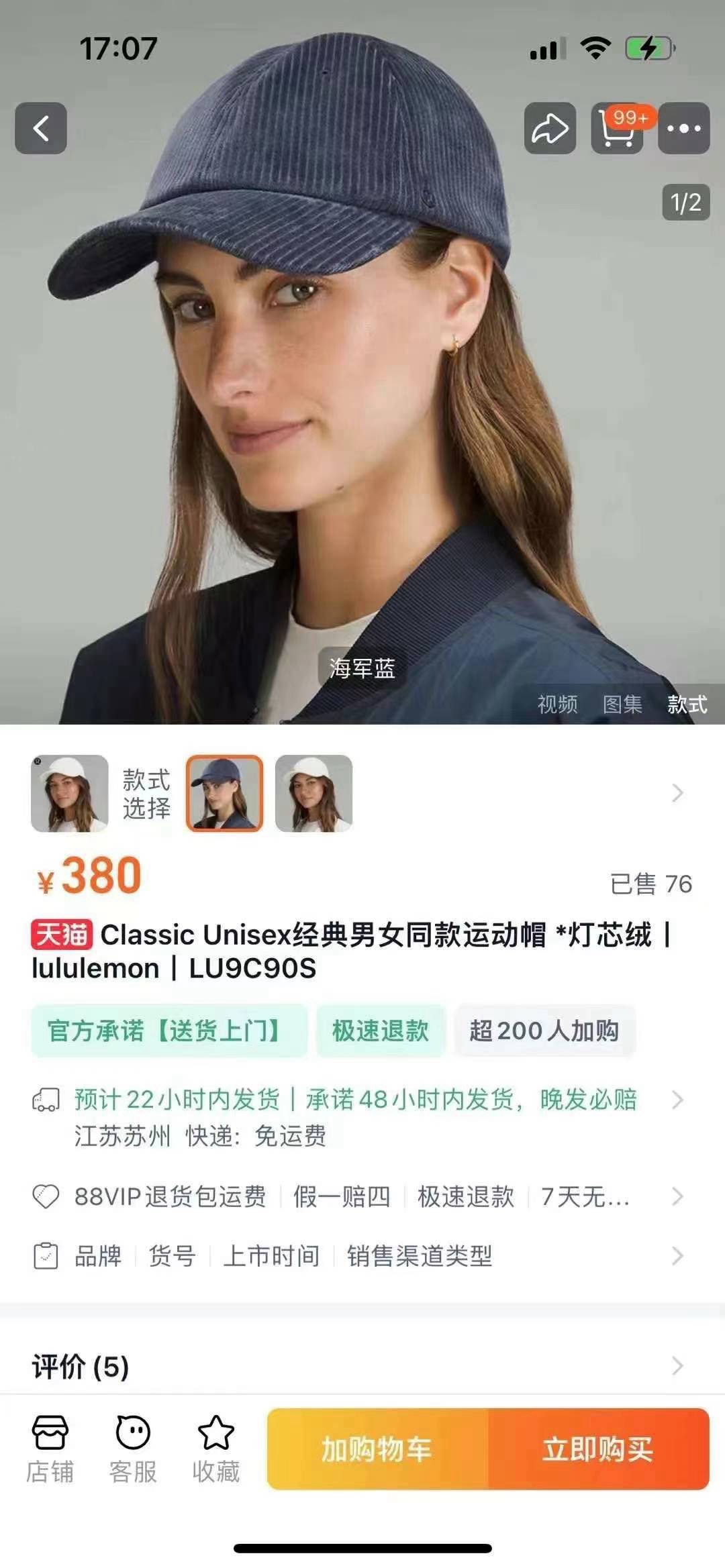Tap 加购物车 to add to cart
The image size is (725, 1568).
[x=377, y=1449]
